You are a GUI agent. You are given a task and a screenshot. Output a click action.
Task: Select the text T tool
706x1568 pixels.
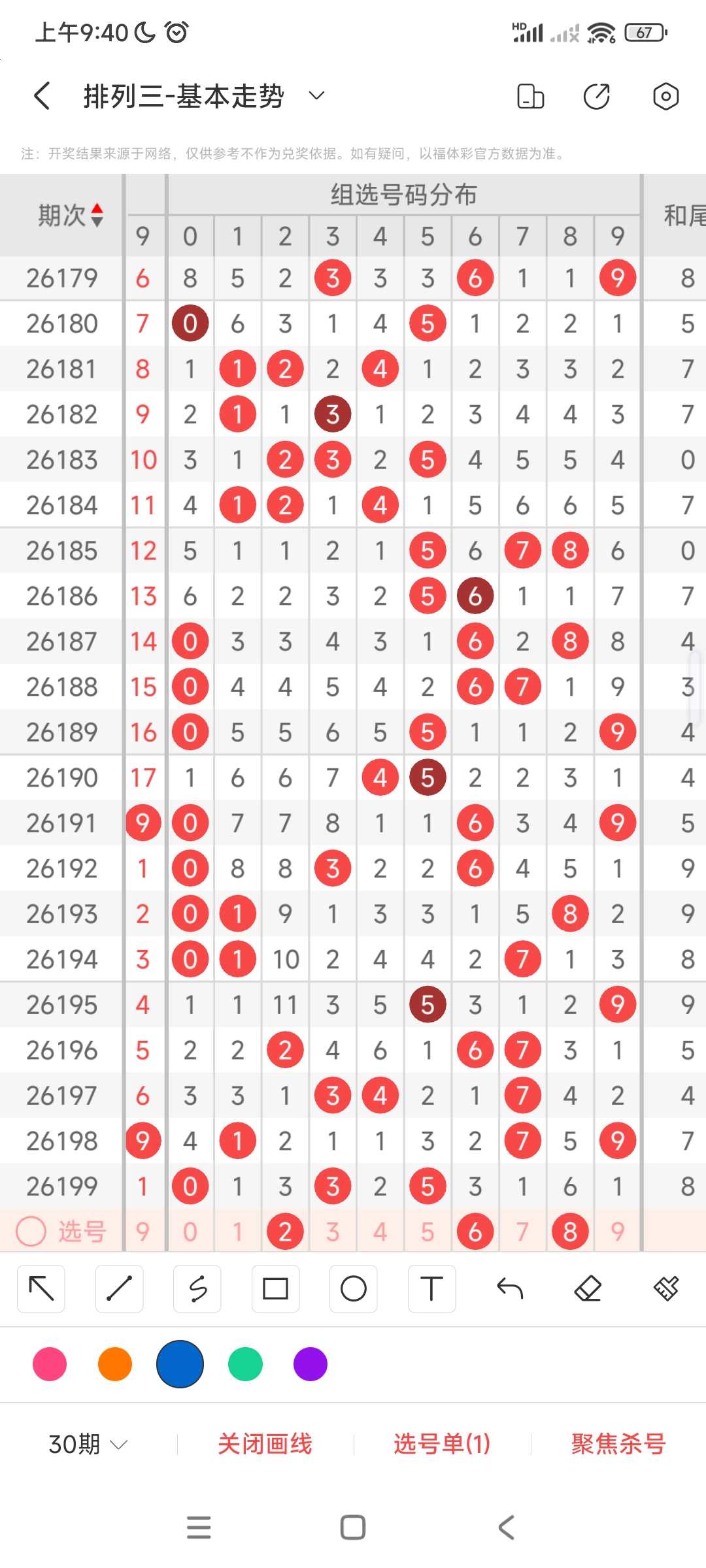(x=431, y=1288)
